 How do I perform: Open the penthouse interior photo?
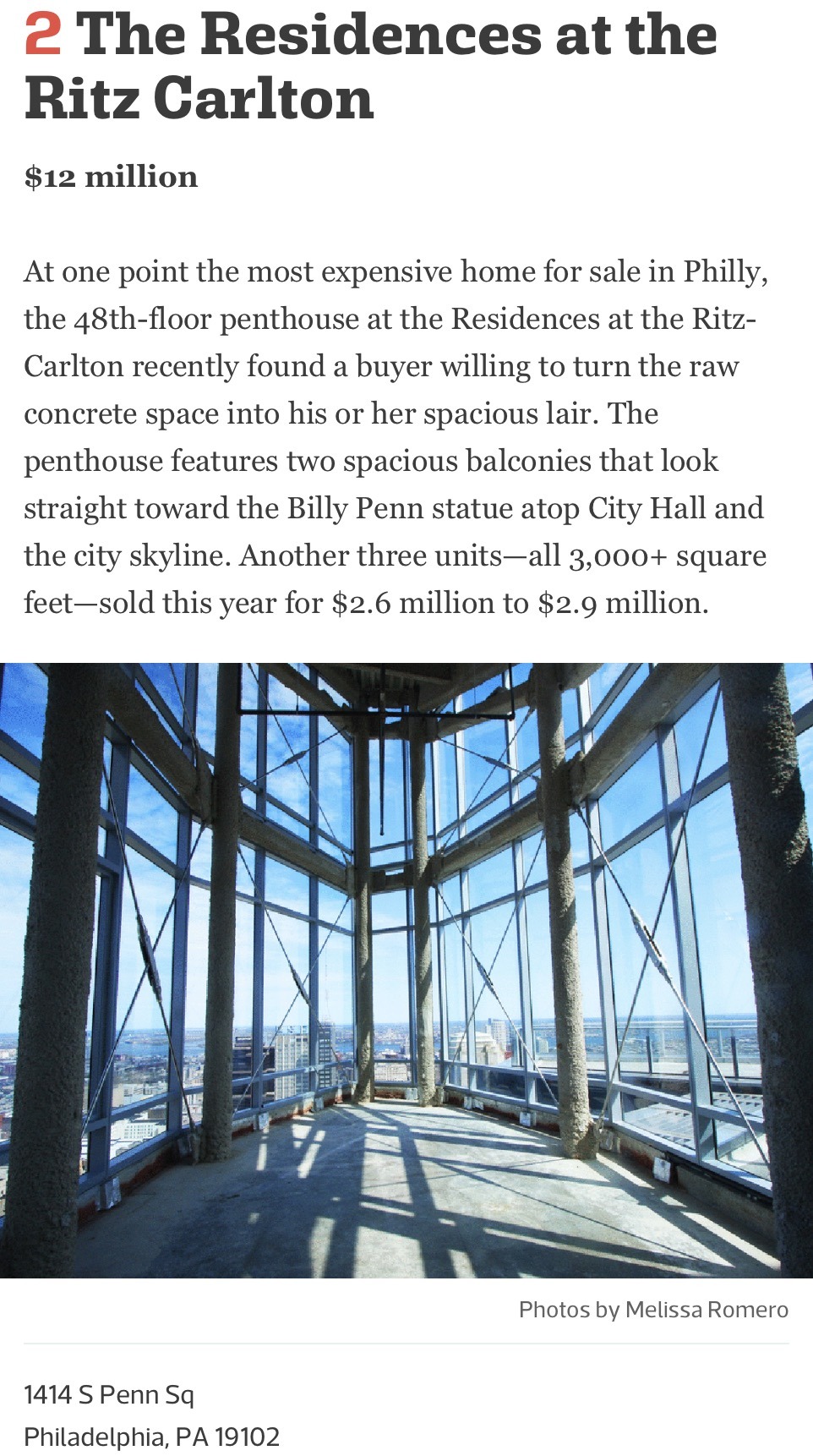point(406,970)
